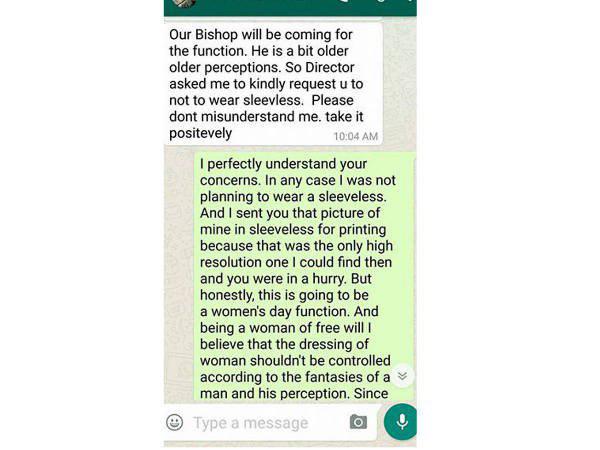Jump to latest messages with down arrow
This screenshot has height=450, width=600.
(402, 375)
